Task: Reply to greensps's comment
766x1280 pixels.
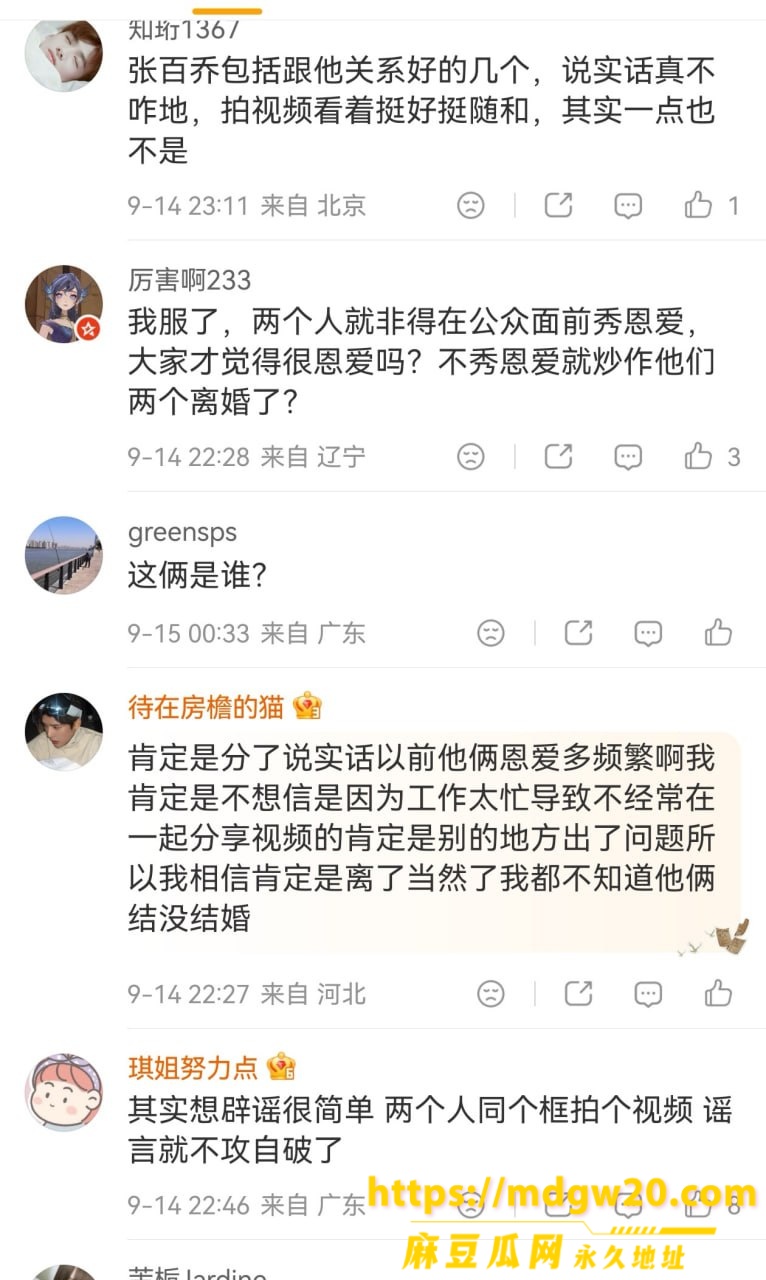Action: click(648, 633)
